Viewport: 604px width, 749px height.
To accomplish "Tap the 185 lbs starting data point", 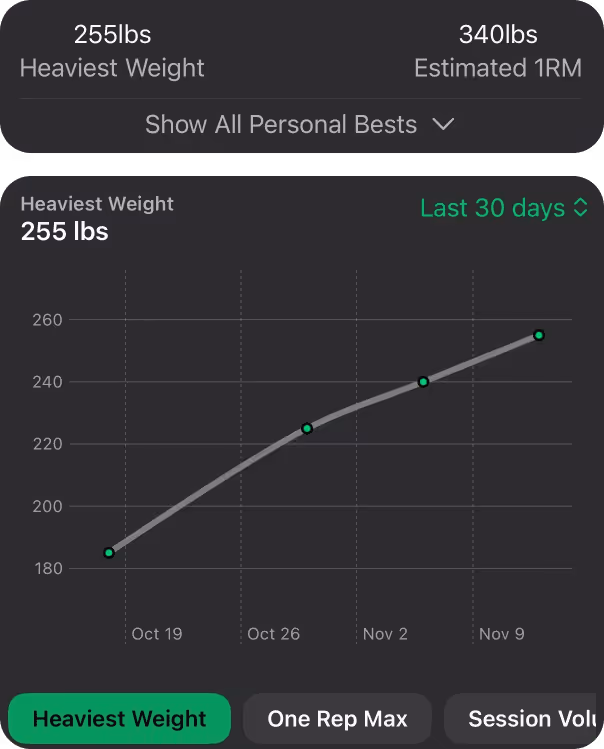I will tap(109, 552).
